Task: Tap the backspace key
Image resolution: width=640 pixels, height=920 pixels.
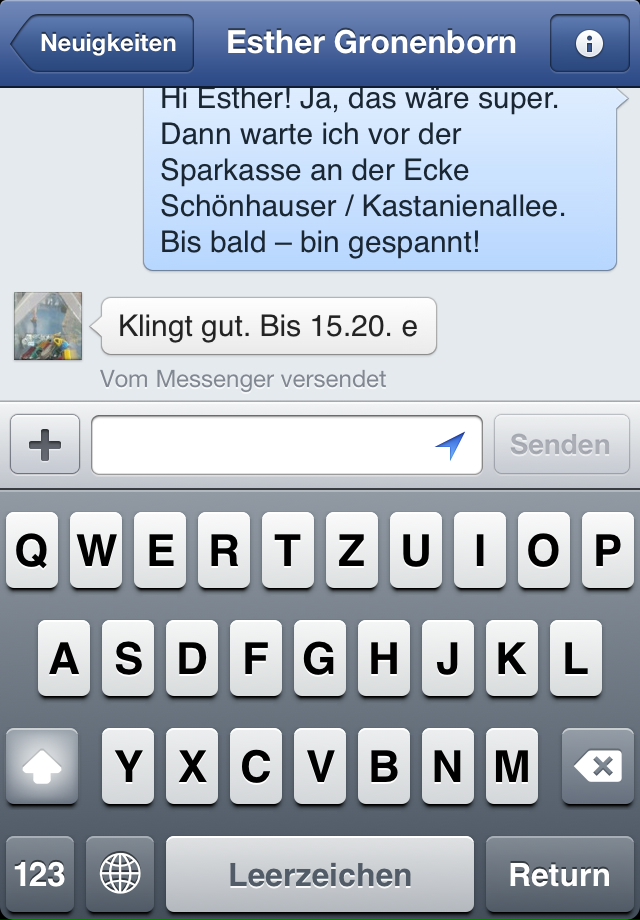Action: (x=597, y=767)
